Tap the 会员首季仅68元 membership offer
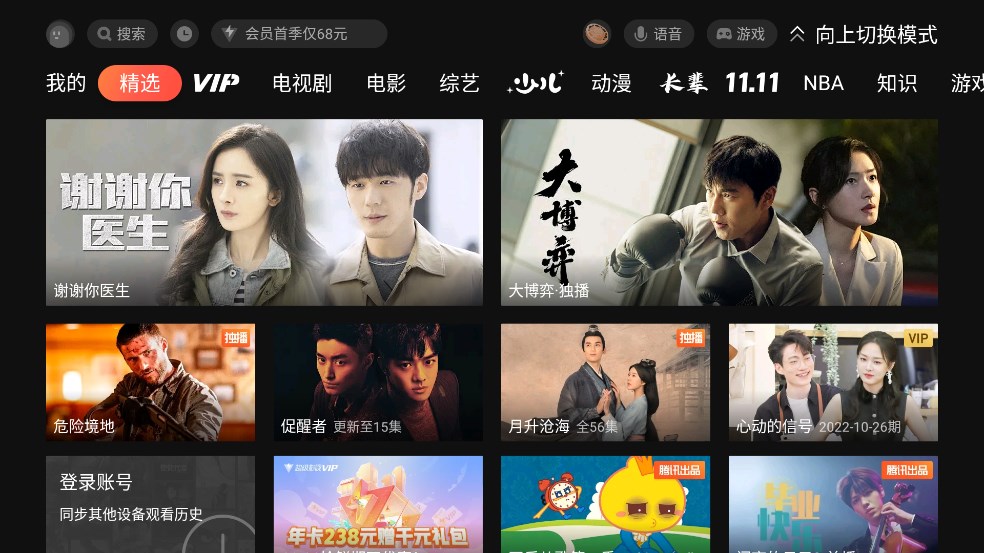Image resolution: width=984 pixels, height=553 pixels. (x=298, y=34)
